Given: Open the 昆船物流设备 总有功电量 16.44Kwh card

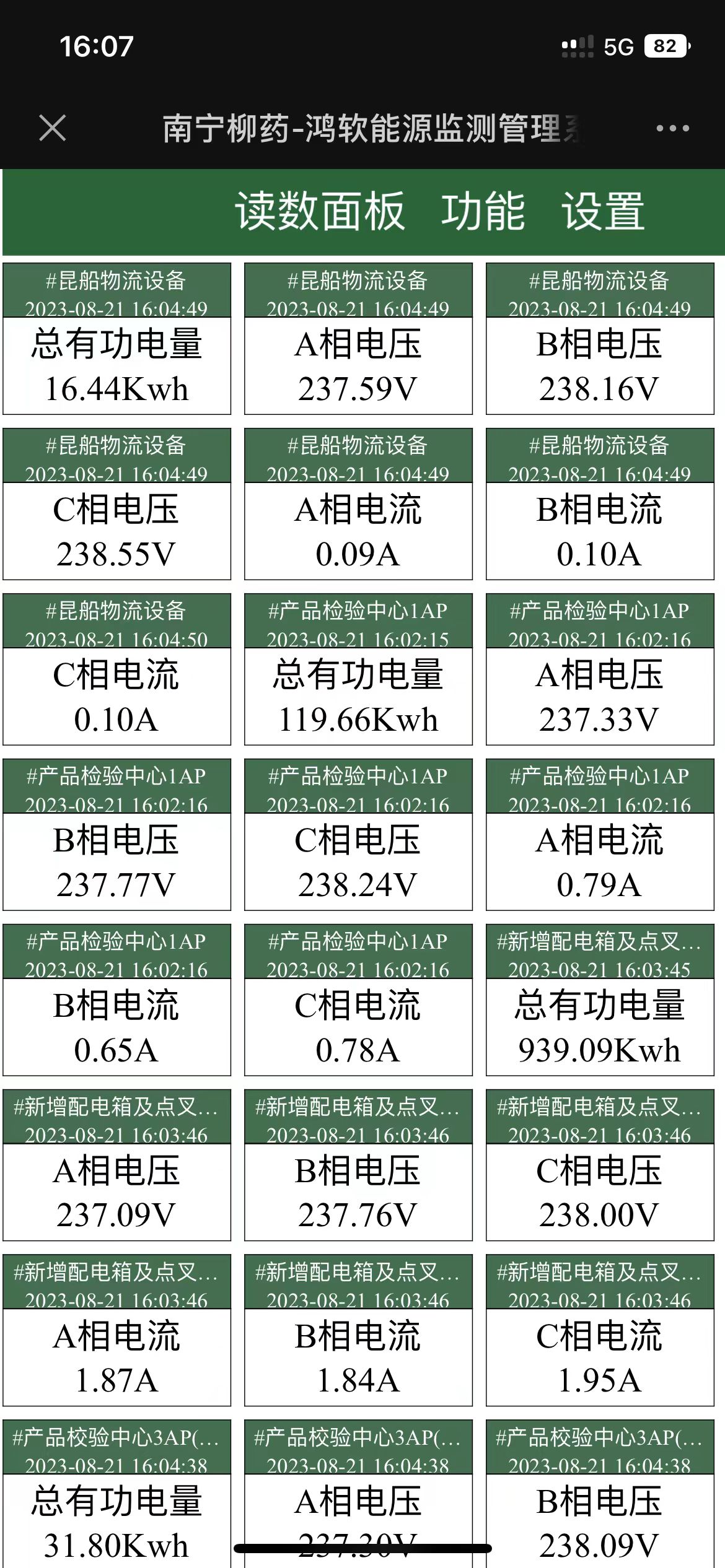Looking at the screenshot, I should click(116, 339).
